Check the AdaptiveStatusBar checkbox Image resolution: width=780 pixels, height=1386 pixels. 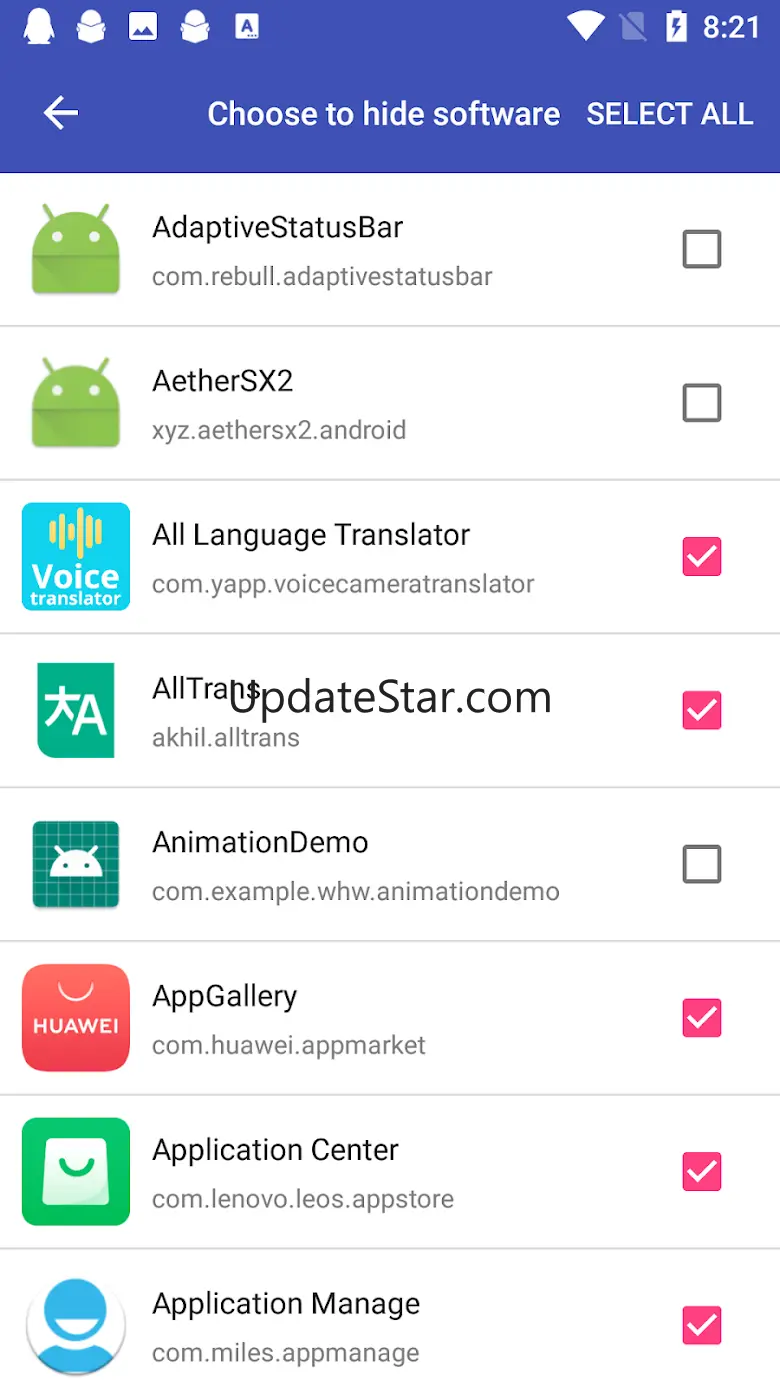point(701,249)
